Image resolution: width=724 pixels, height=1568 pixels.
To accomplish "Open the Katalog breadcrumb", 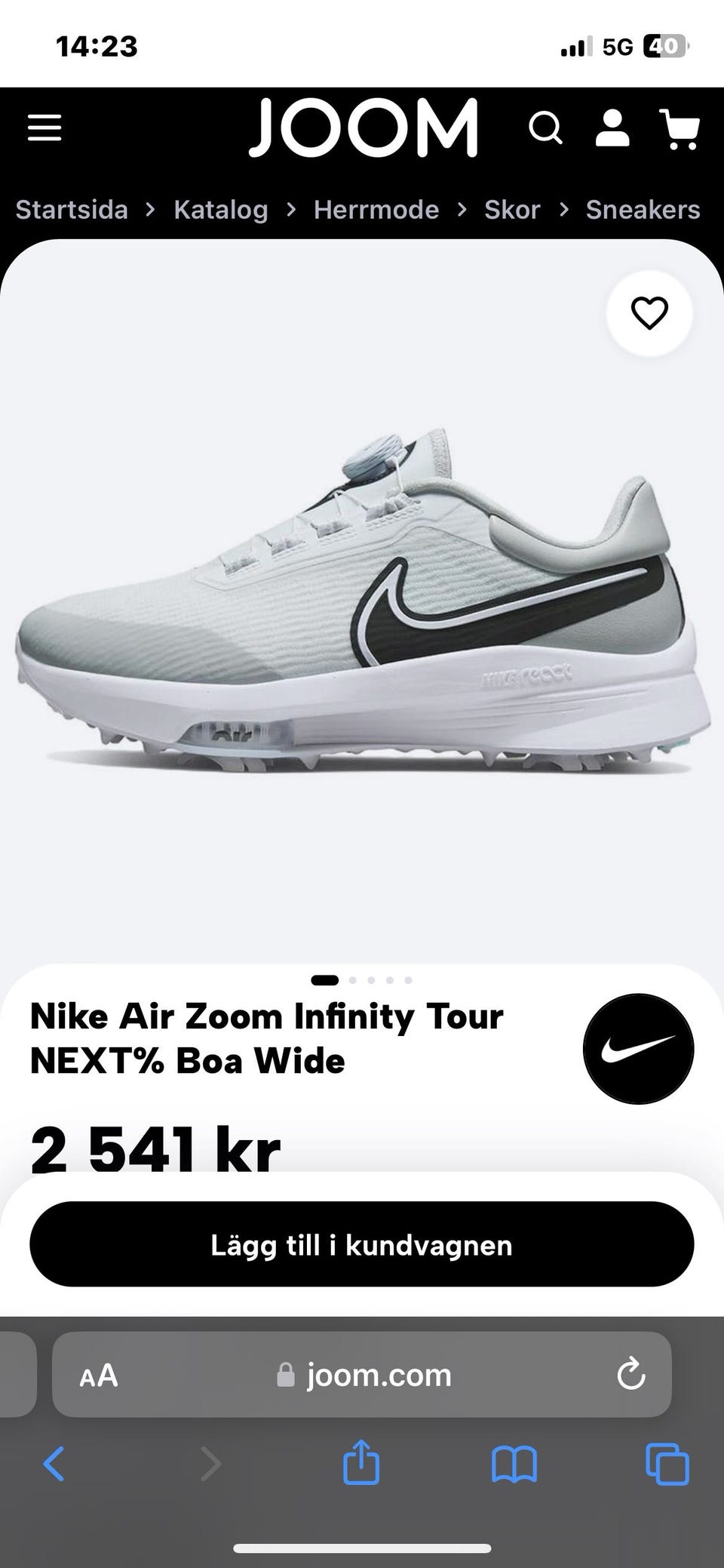I will coord(221,209).
